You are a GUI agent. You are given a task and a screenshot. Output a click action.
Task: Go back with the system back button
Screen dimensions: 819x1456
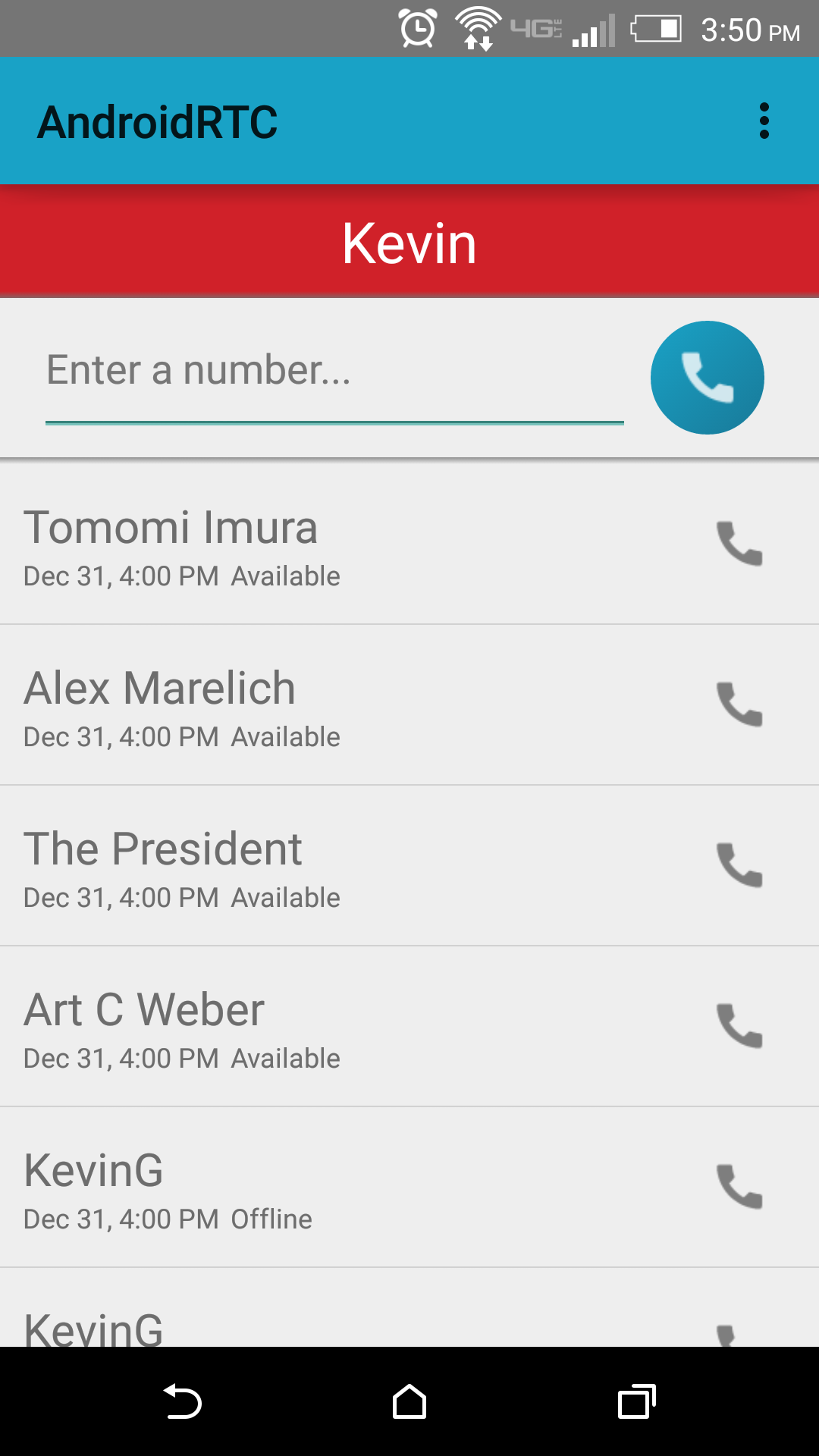click(182, 1401)
